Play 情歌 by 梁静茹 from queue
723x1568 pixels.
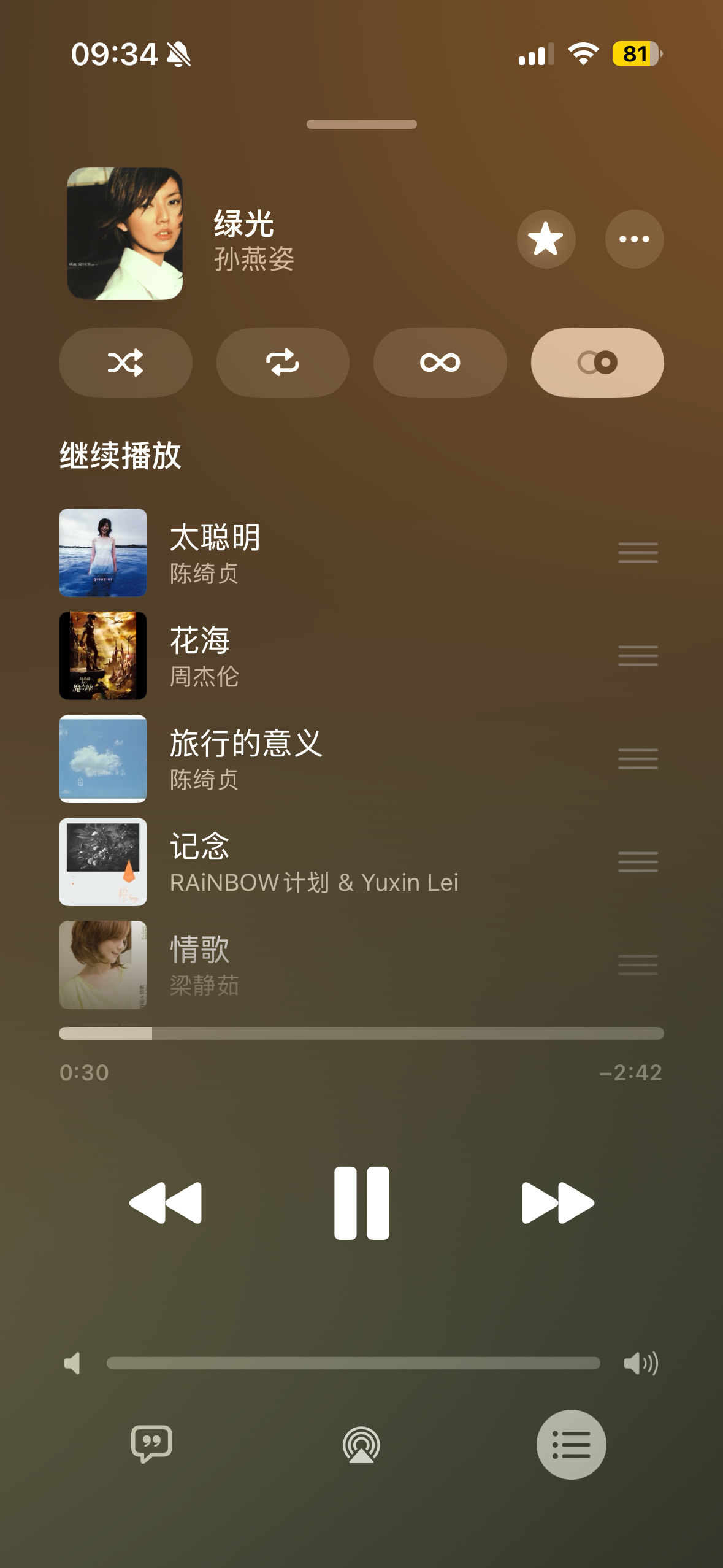click(x=361, y=965)
